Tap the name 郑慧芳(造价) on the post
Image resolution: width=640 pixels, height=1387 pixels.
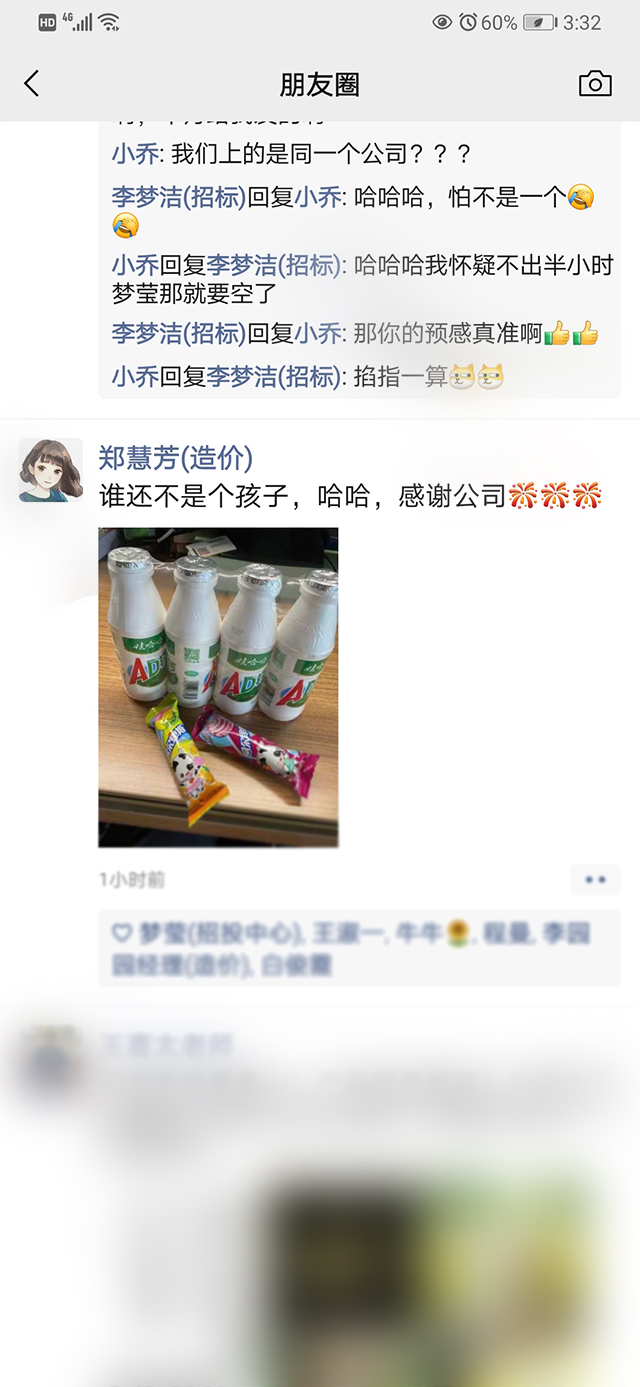point(176,458)
